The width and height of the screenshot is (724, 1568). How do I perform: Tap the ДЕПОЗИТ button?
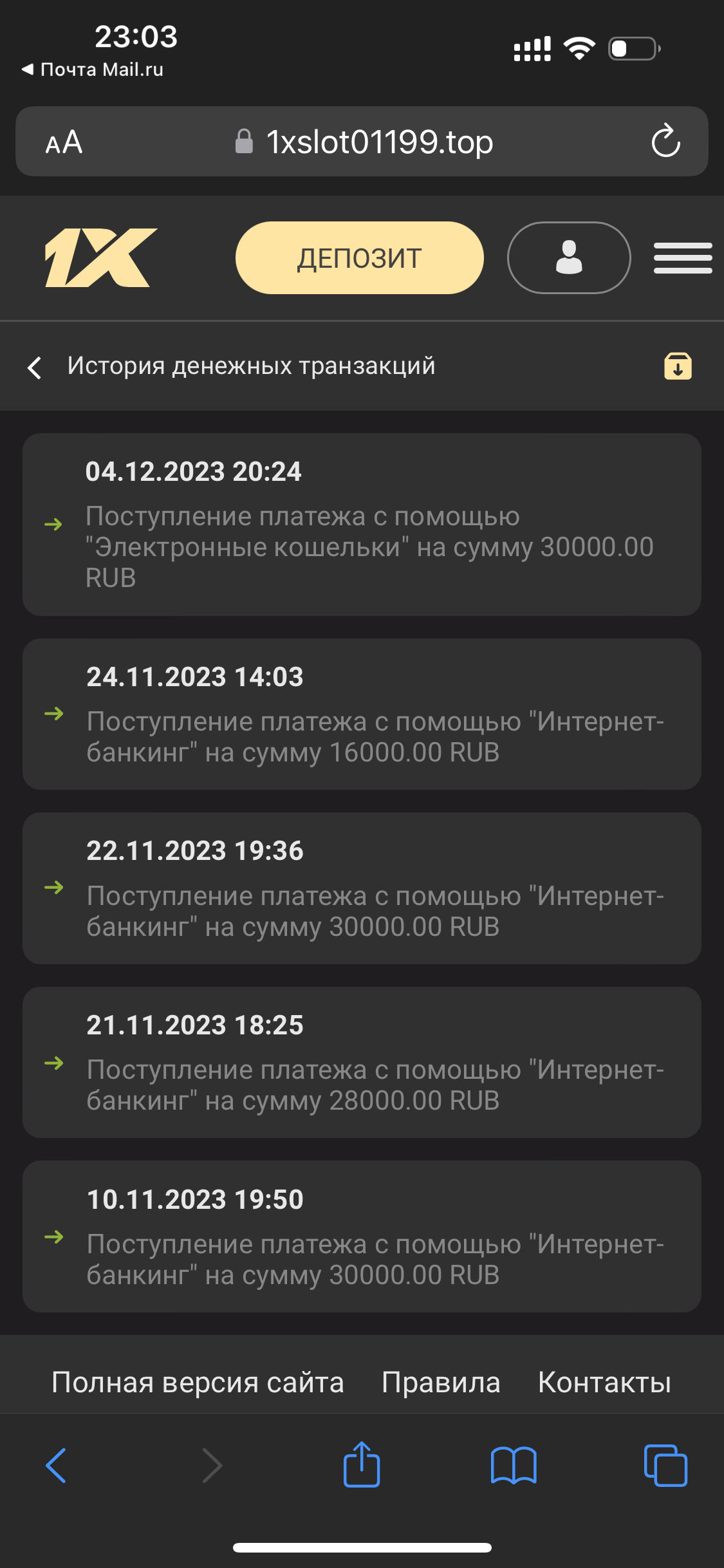[359, 258]
